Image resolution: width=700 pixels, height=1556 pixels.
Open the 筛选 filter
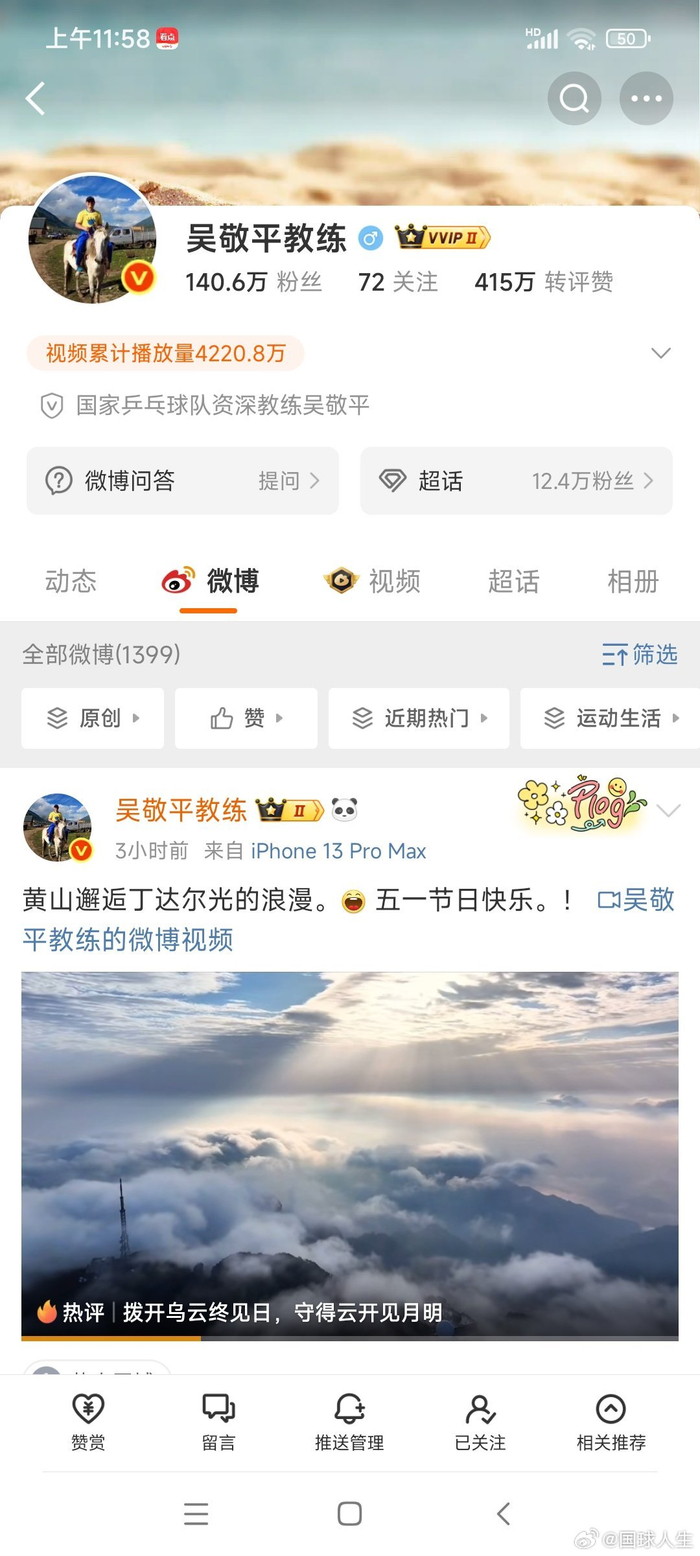point(640,655)
